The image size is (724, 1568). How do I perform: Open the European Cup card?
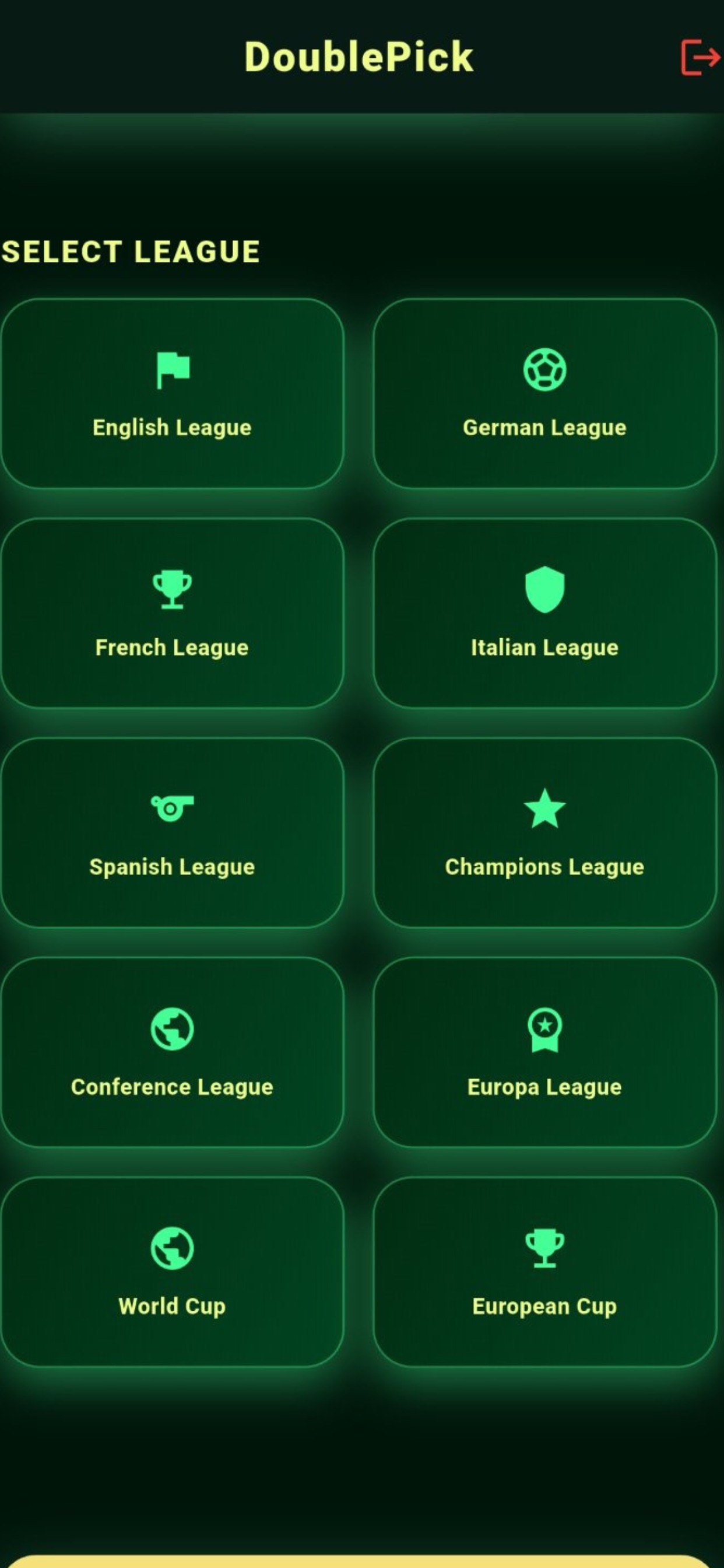point(544,1272)
